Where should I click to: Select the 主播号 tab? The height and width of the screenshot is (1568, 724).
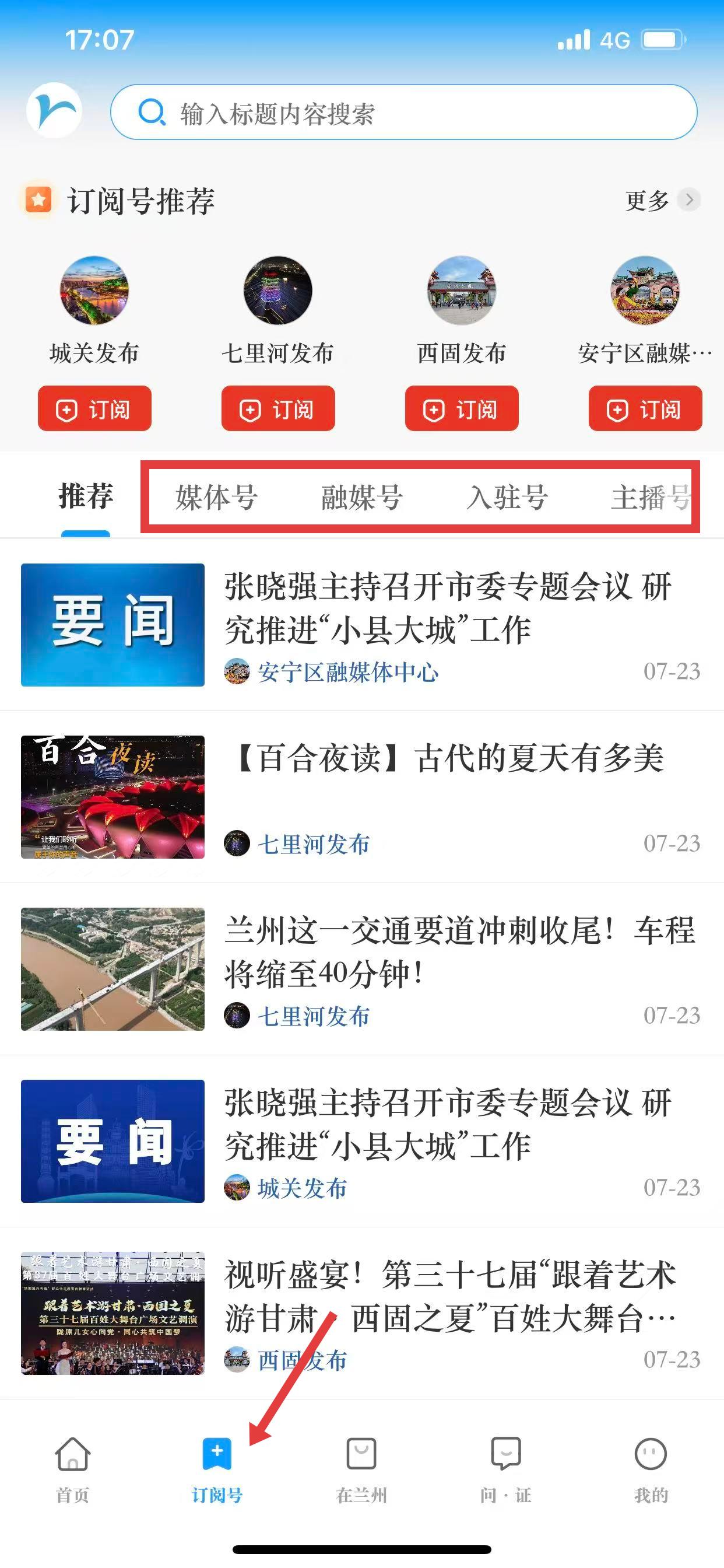tap(650, 496)
